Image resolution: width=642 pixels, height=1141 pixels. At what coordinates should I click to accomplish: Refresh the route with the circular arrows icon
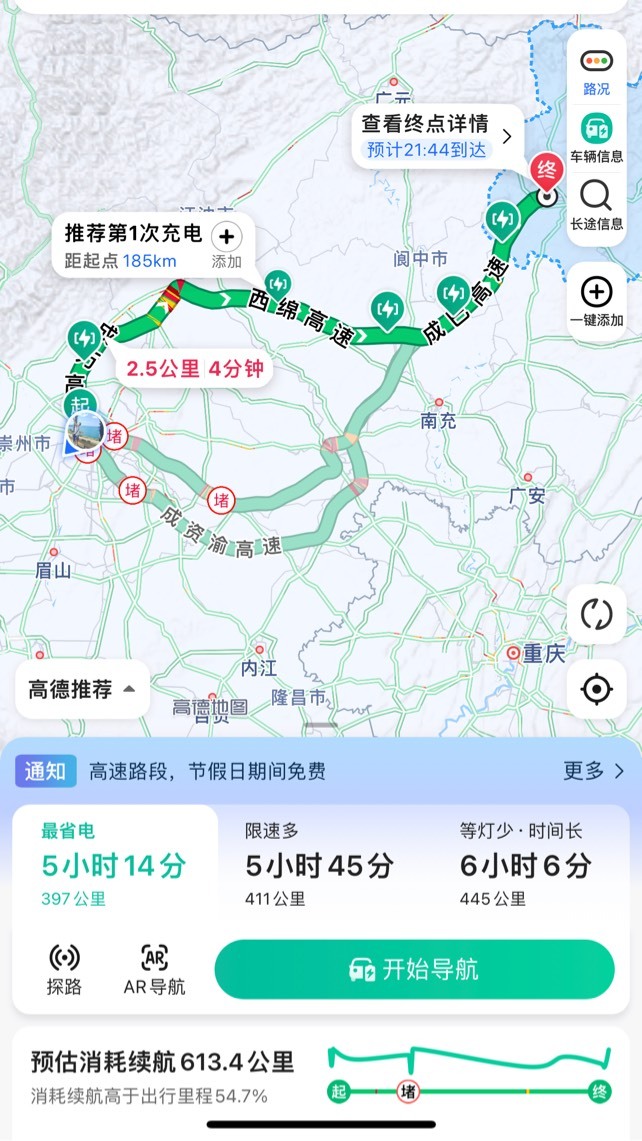[596, 614]
